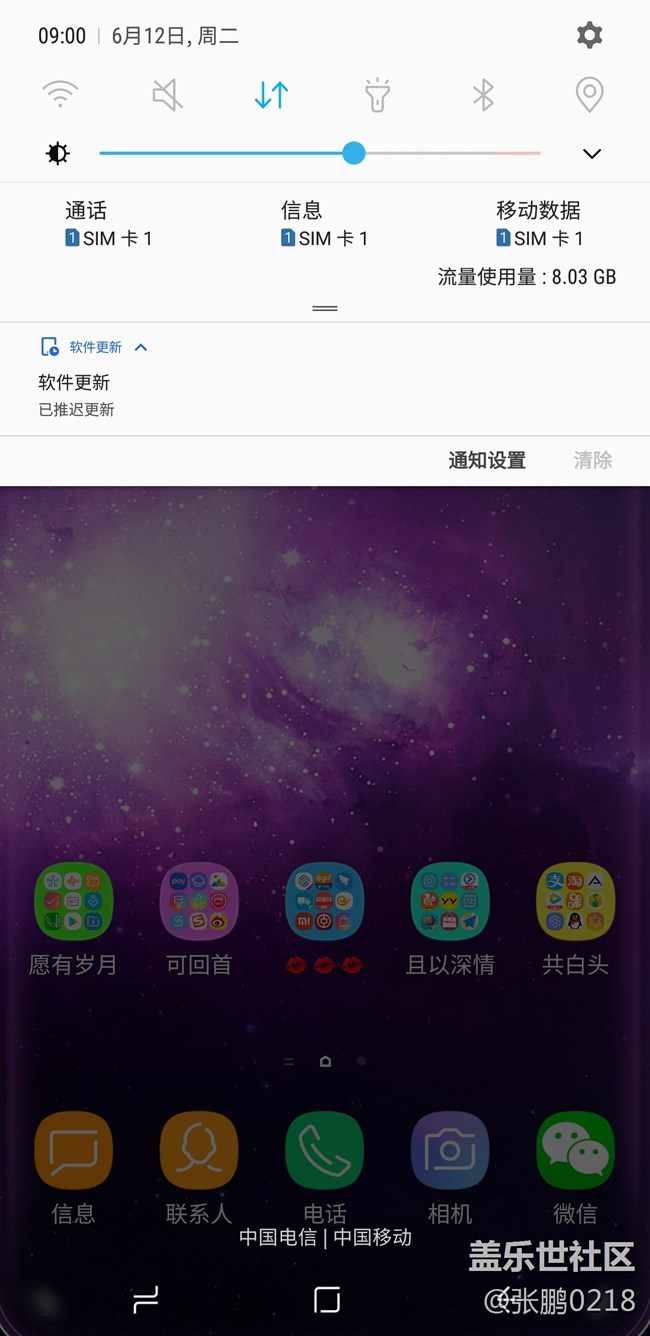Open the recent apps navigation button
650x1336 pixels.
click(x=146, y=1299)
